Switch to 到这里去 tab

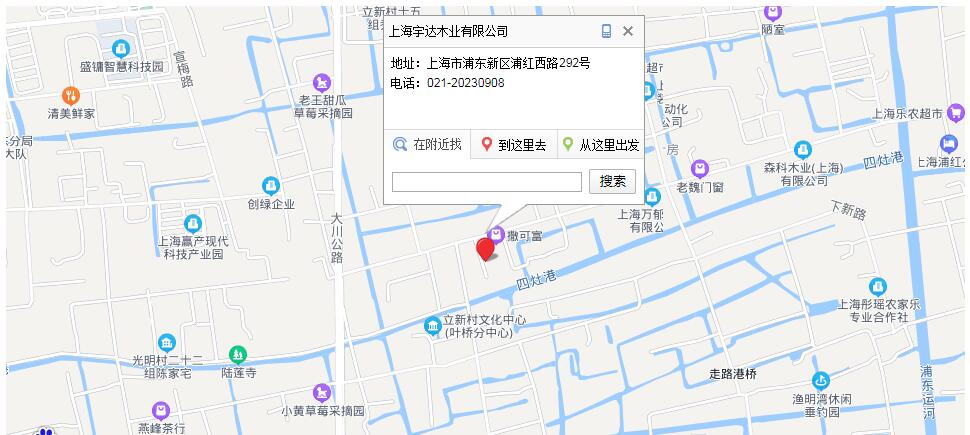click(x=514, y=145)
